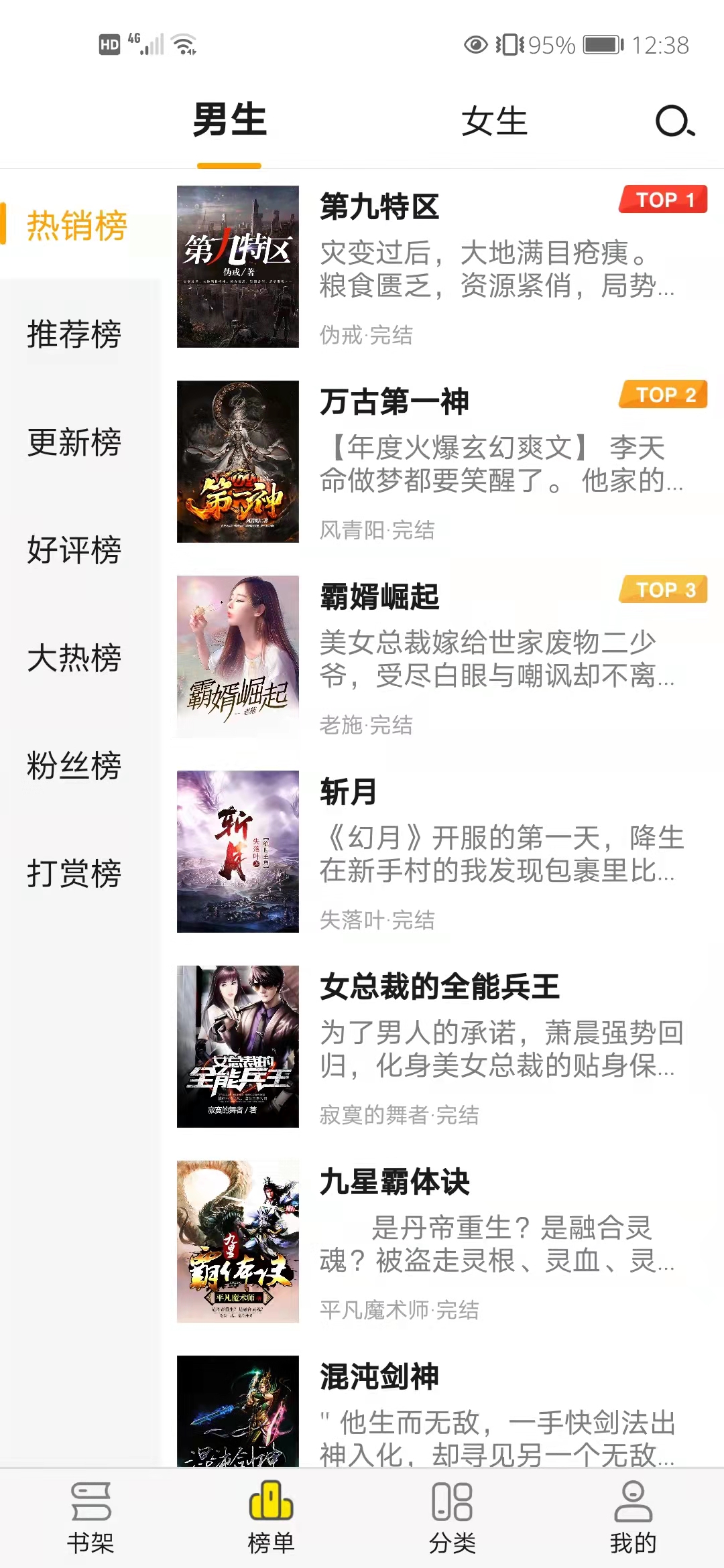Switch to the 女生 tab

coord(496,121)
